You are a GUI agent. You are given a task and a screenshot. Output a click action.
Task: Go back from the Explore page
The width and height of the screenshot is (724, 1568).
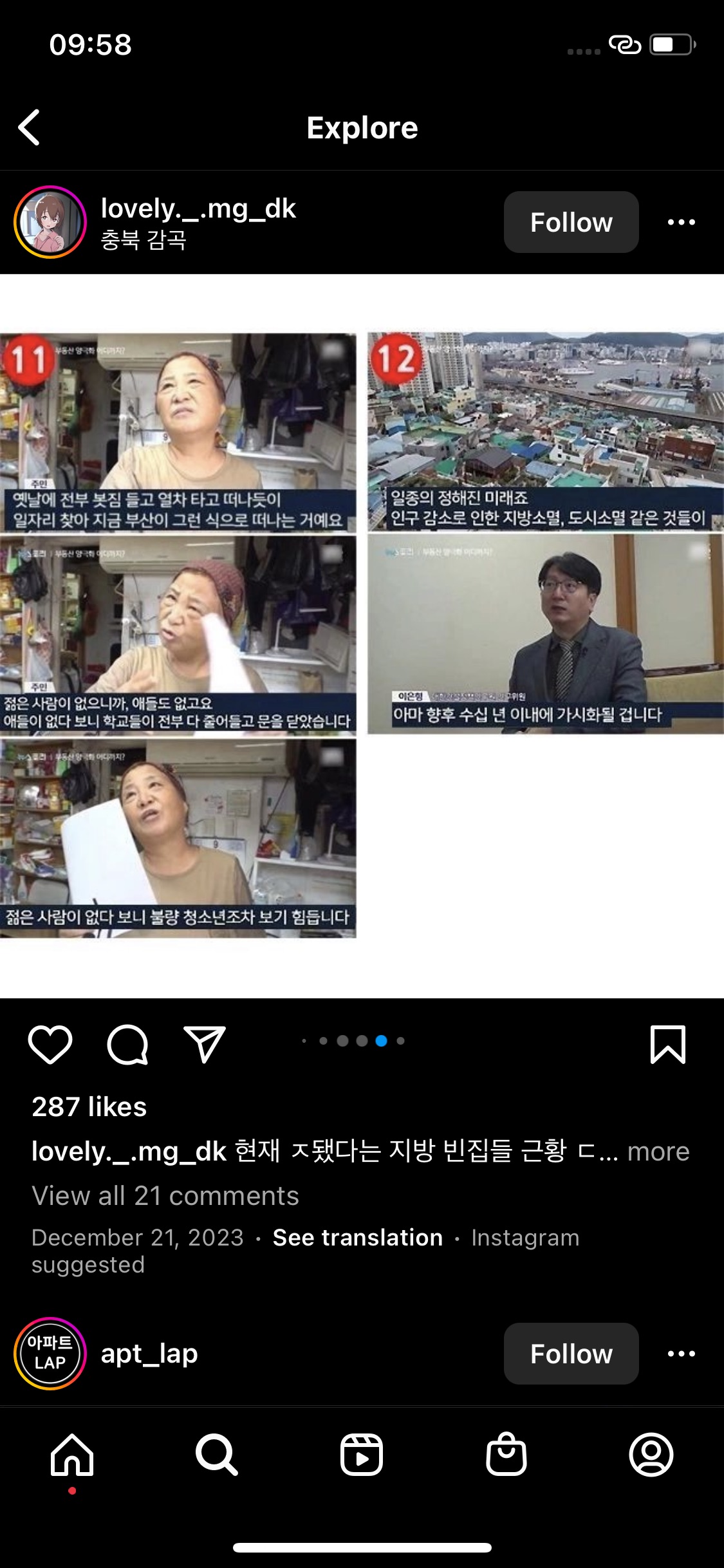[x=30, y=127]
